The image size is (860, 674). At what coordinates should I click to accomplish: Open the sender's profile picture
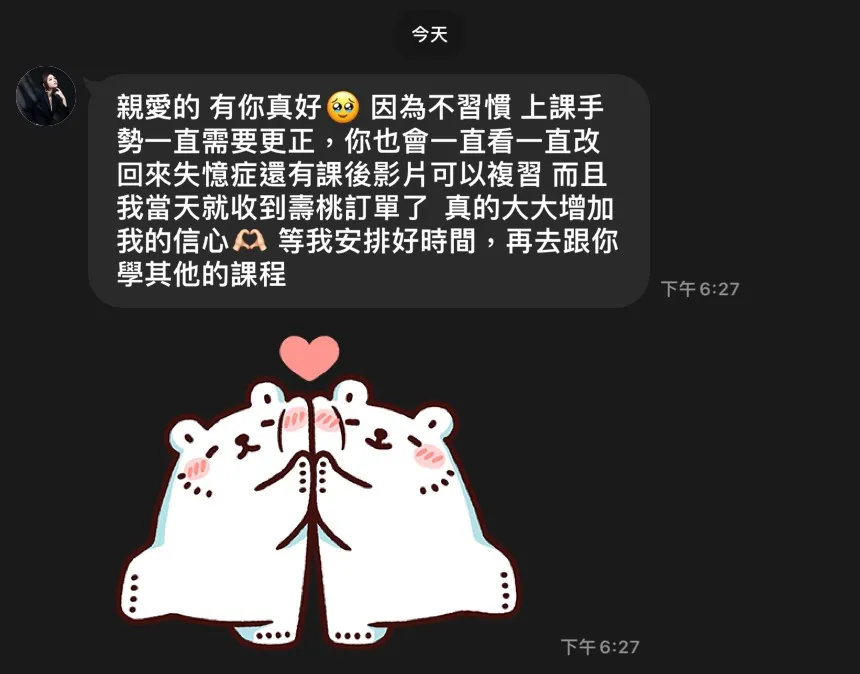click(46, 96)
